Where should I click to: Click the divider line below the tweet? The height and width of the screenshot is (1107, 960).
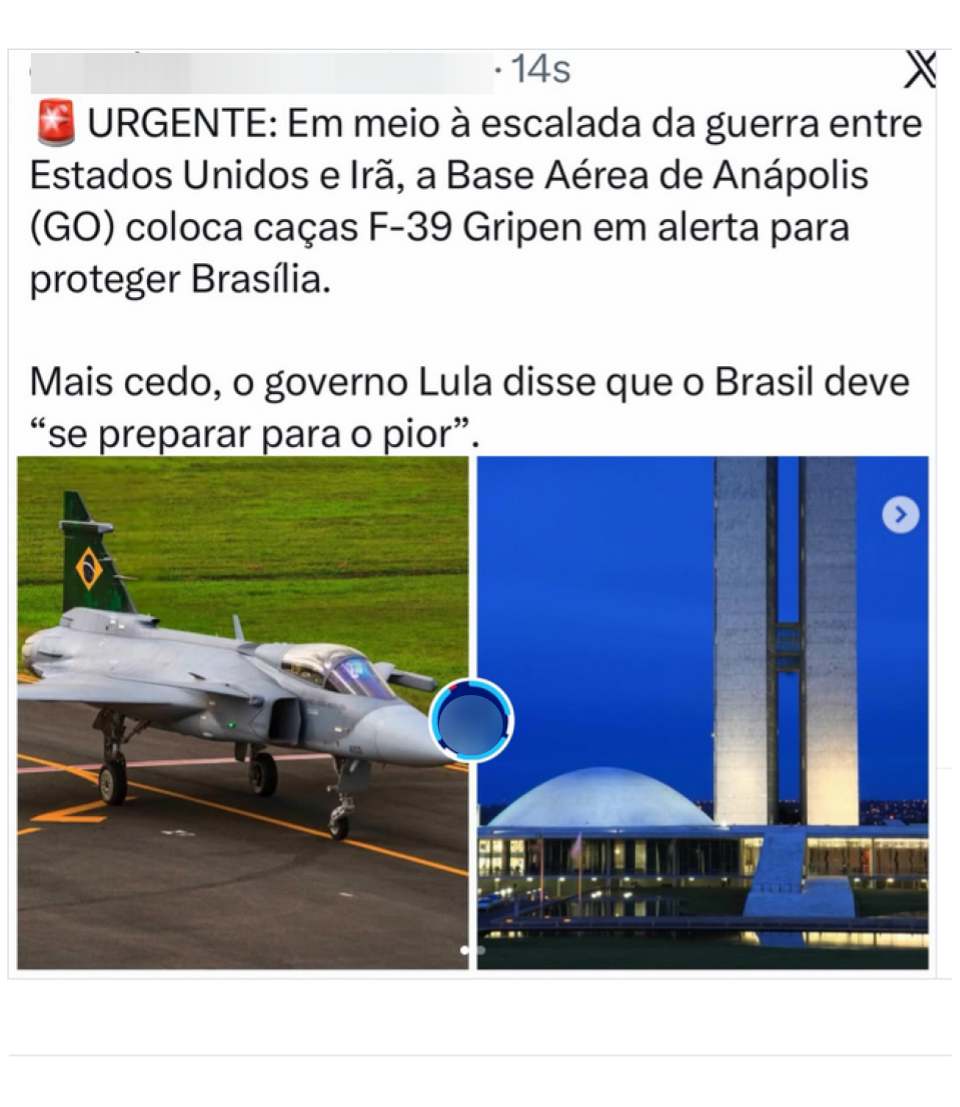pos(480,1057)
